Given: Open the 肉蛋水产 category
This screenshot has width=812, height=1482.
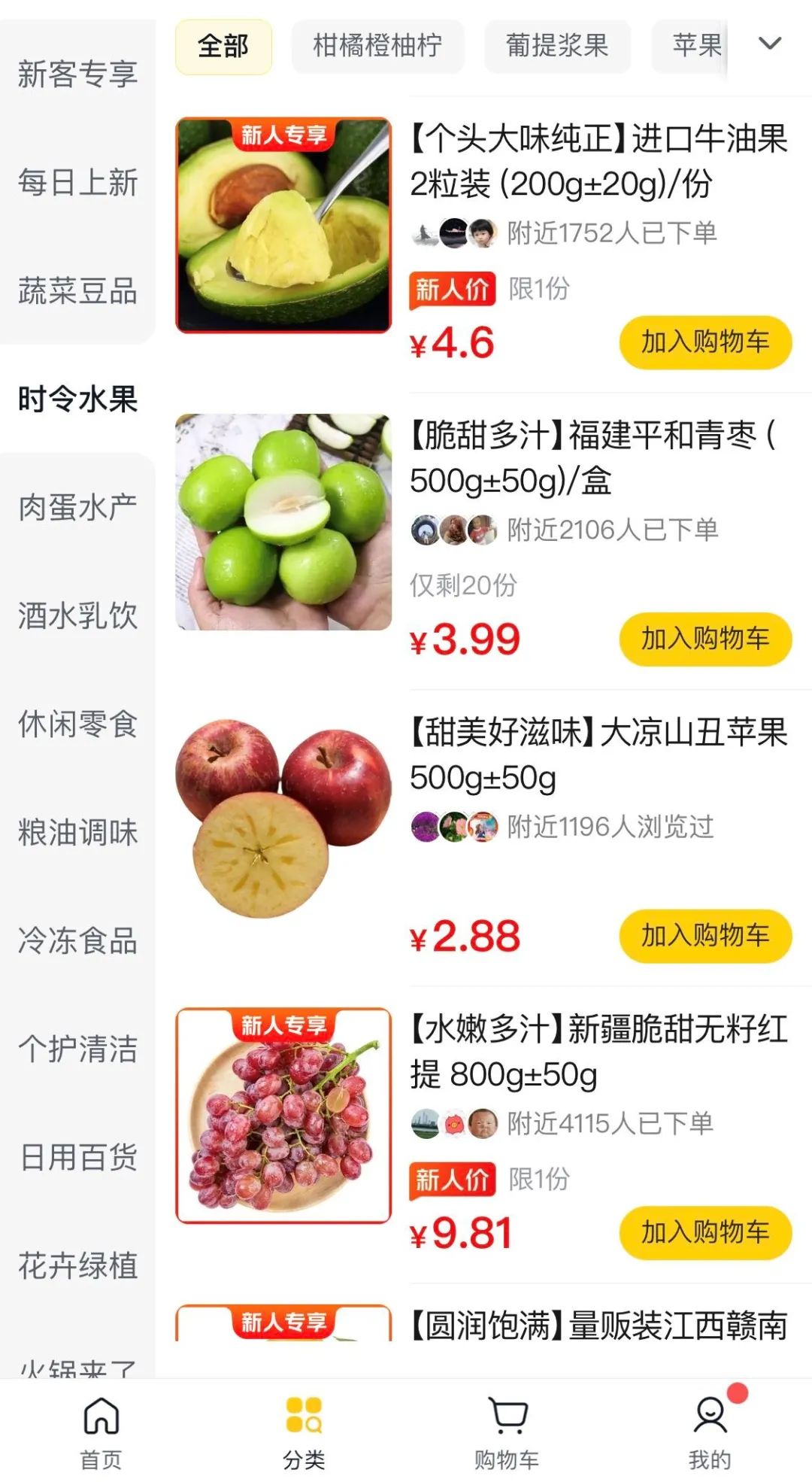Looking at the screenshot, I should [x=77, y=508].
